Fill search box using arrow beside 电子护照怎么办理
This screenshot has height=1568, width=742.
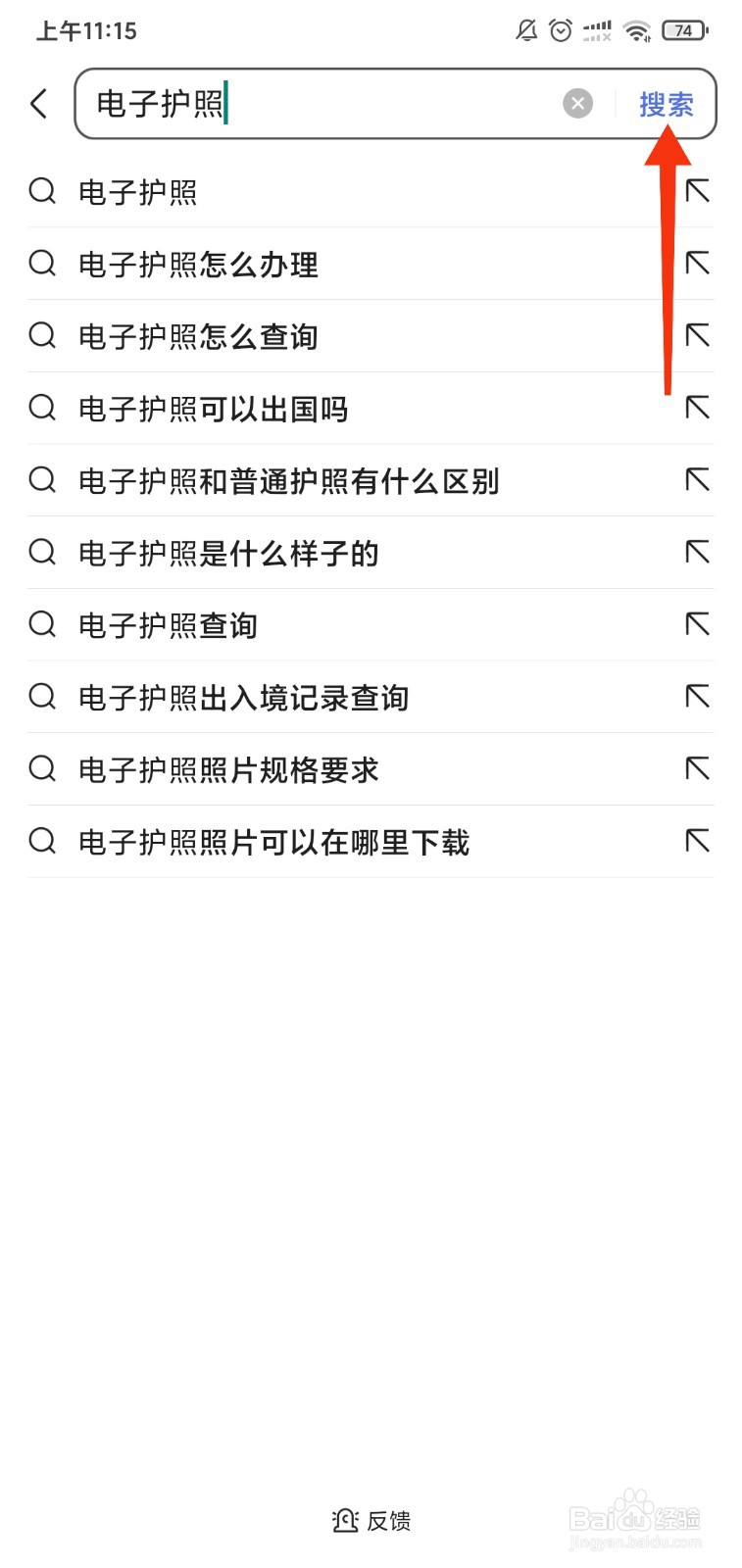[x=698, y=263]
